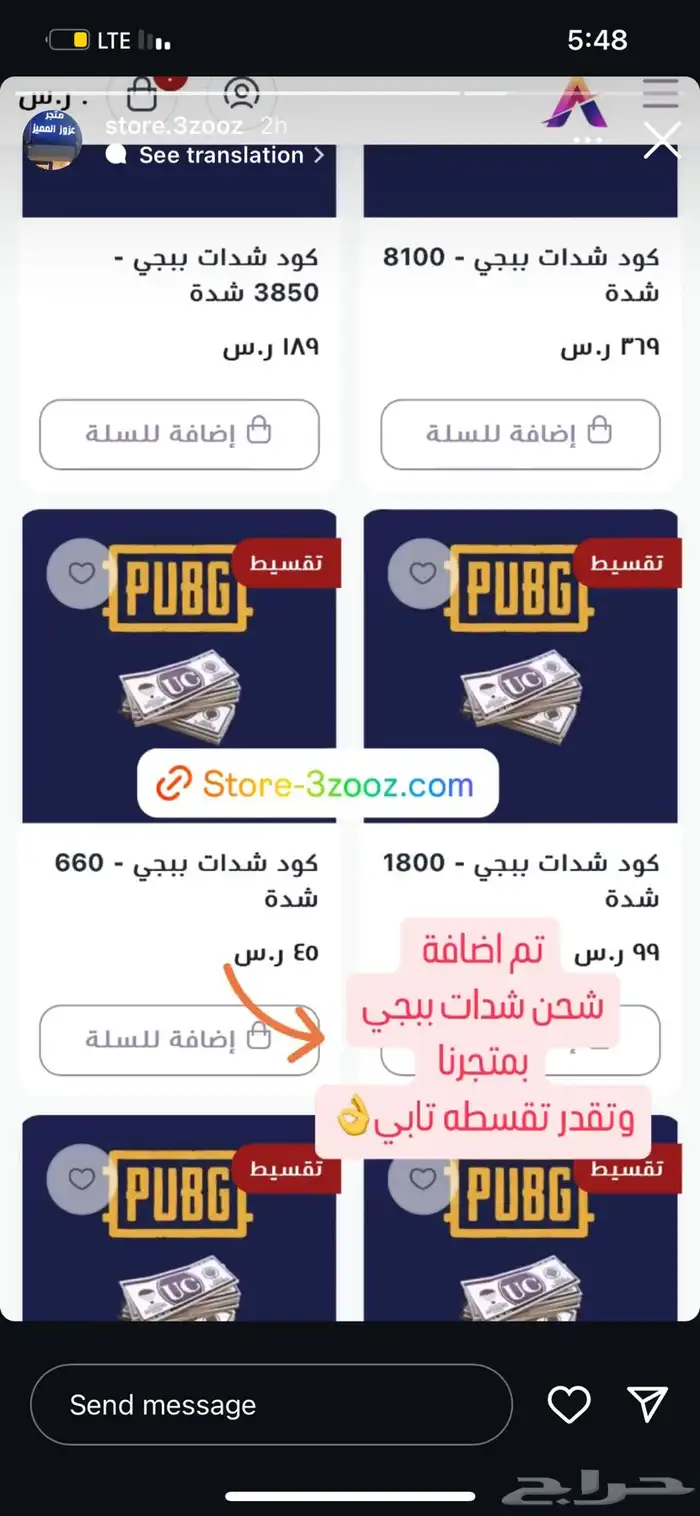Like this story with the heart
This screenshot has width=700, height=1516.
(569, 1405)
